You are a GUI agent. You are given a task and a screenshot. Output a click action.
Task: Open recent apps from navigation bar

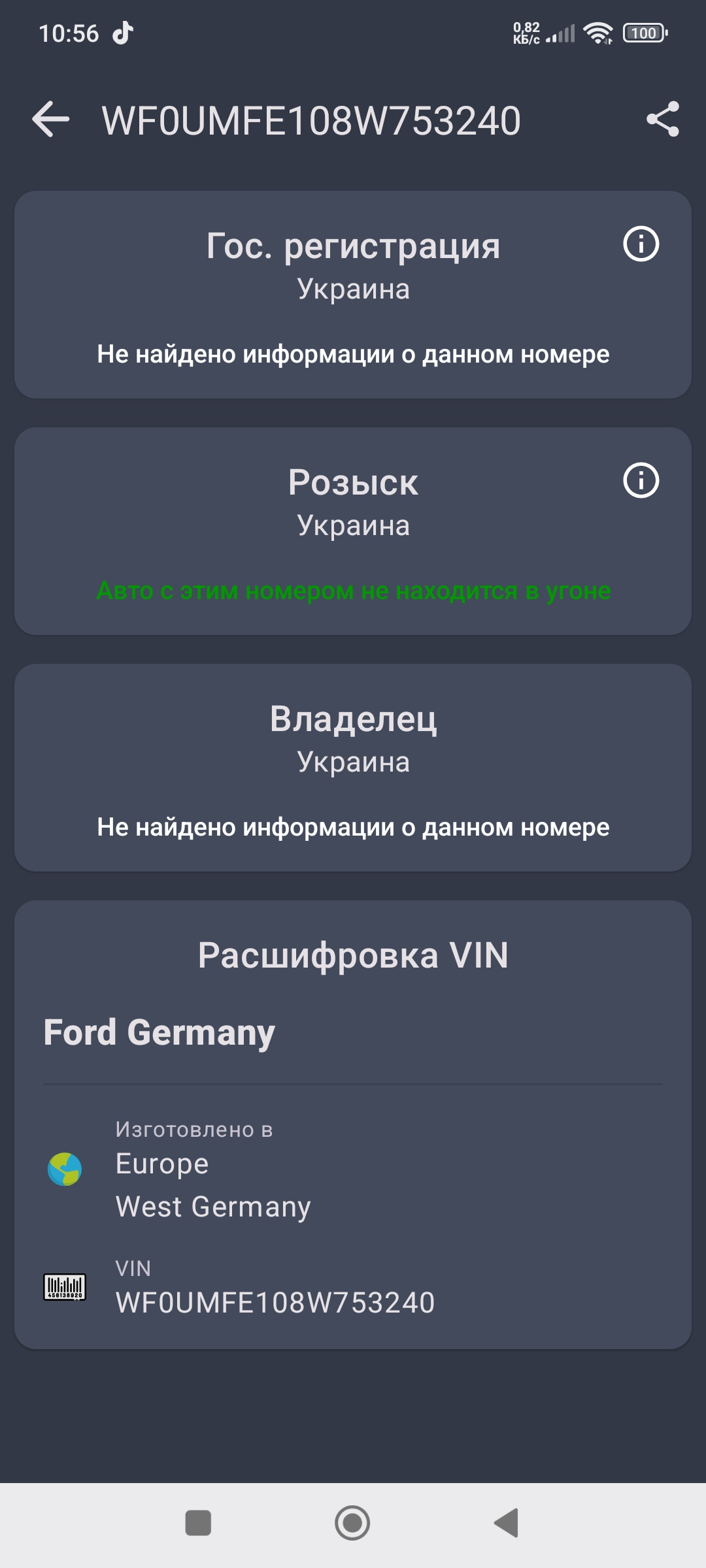pyautogui.click(x=198, y=1523)
